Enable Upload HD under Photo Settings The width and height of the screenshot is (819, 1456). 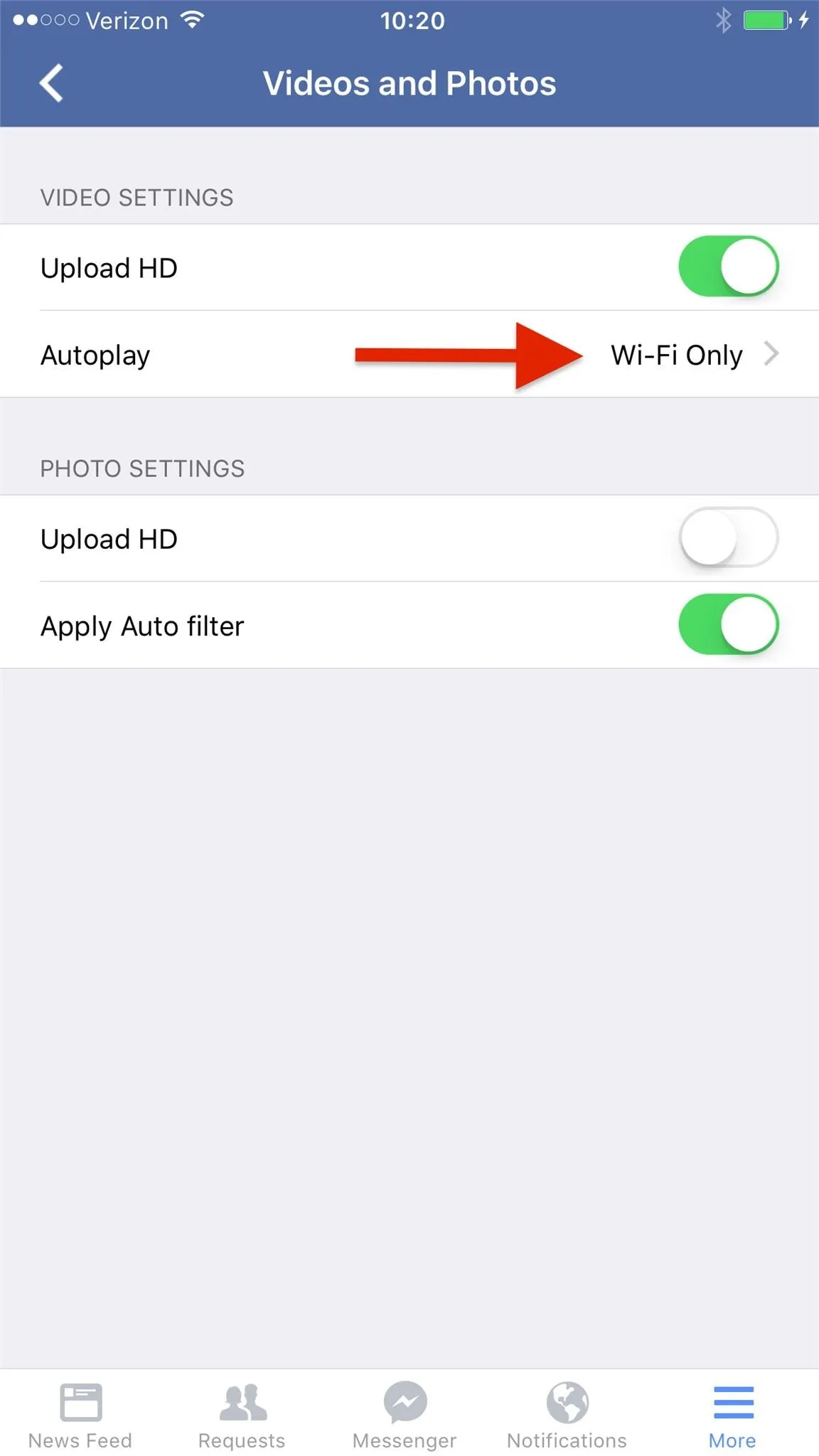(x=729, y=537)
